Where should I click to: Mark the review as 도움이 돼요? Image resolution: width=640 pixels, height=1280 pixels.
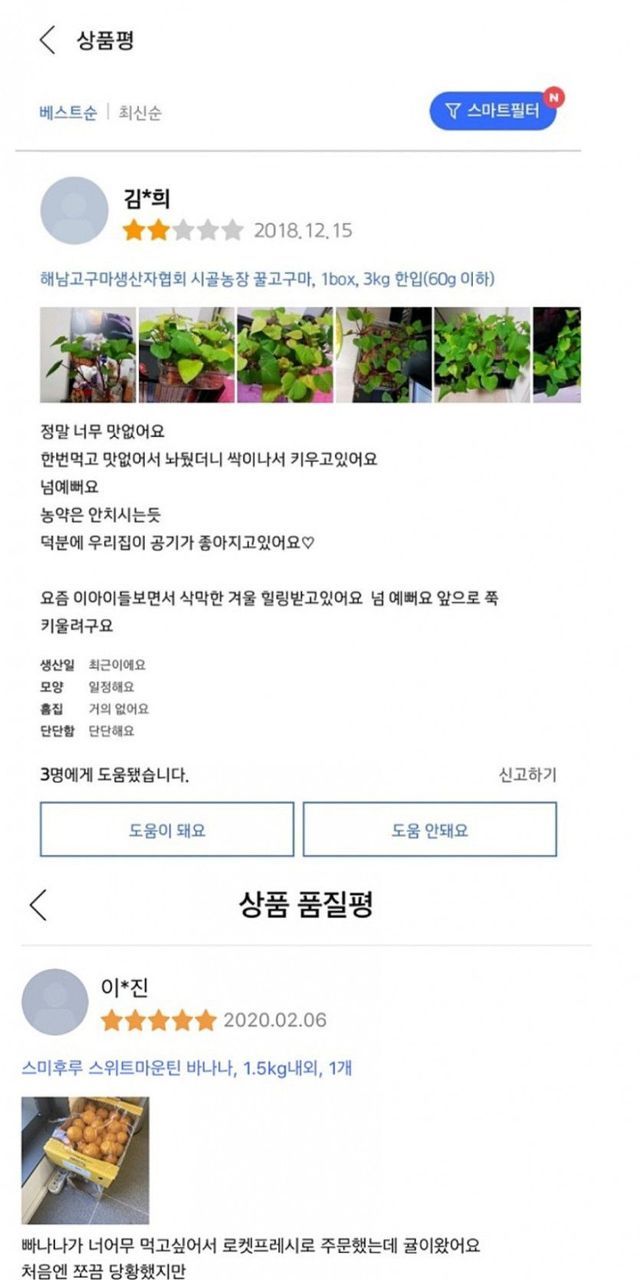point(167,830)
